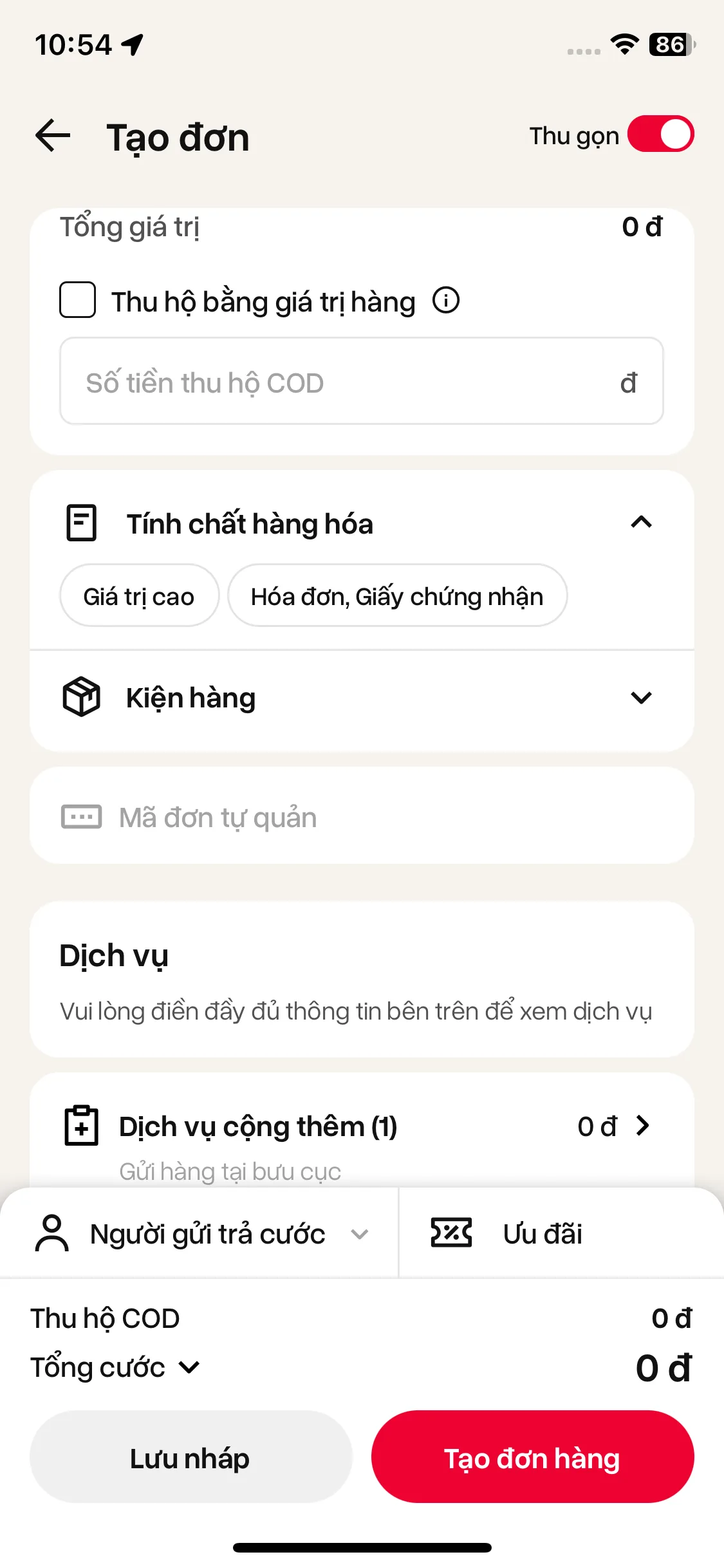Screen dimensions: 724x1568
Task: Open the Ưu đãi vouchers
Action: 541,1234
